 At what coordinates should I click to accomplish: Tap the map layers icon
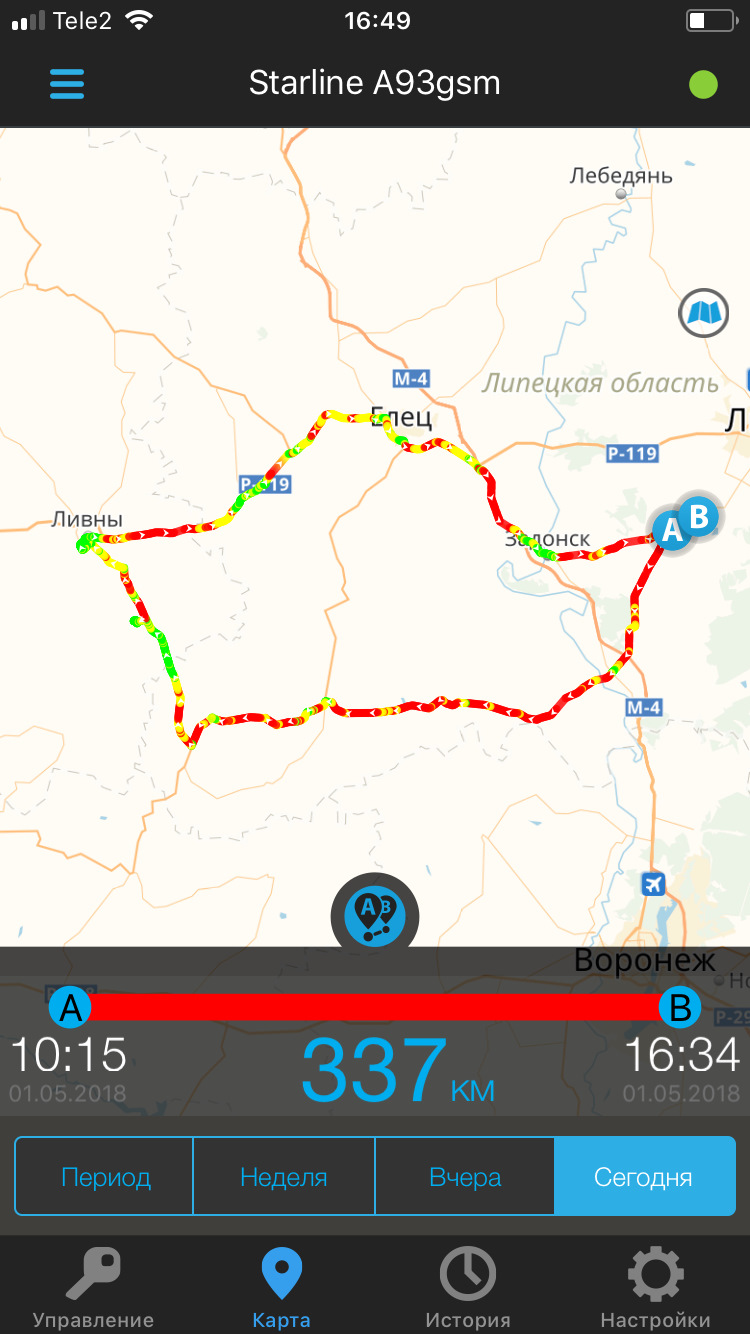click(704, 314)
